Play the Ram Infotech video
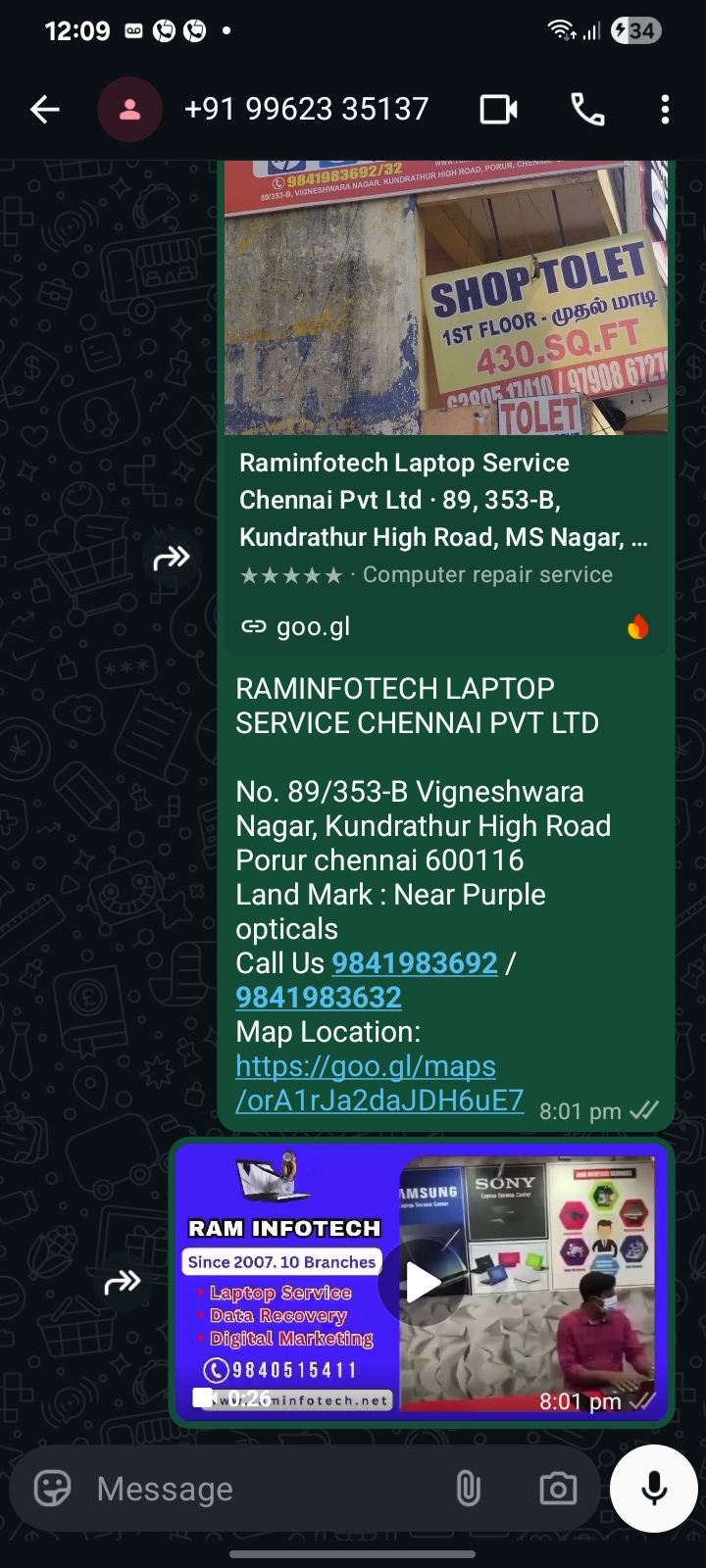Image resolution: width=706 pixels, height=1568 pixels. coord(422,1283)
